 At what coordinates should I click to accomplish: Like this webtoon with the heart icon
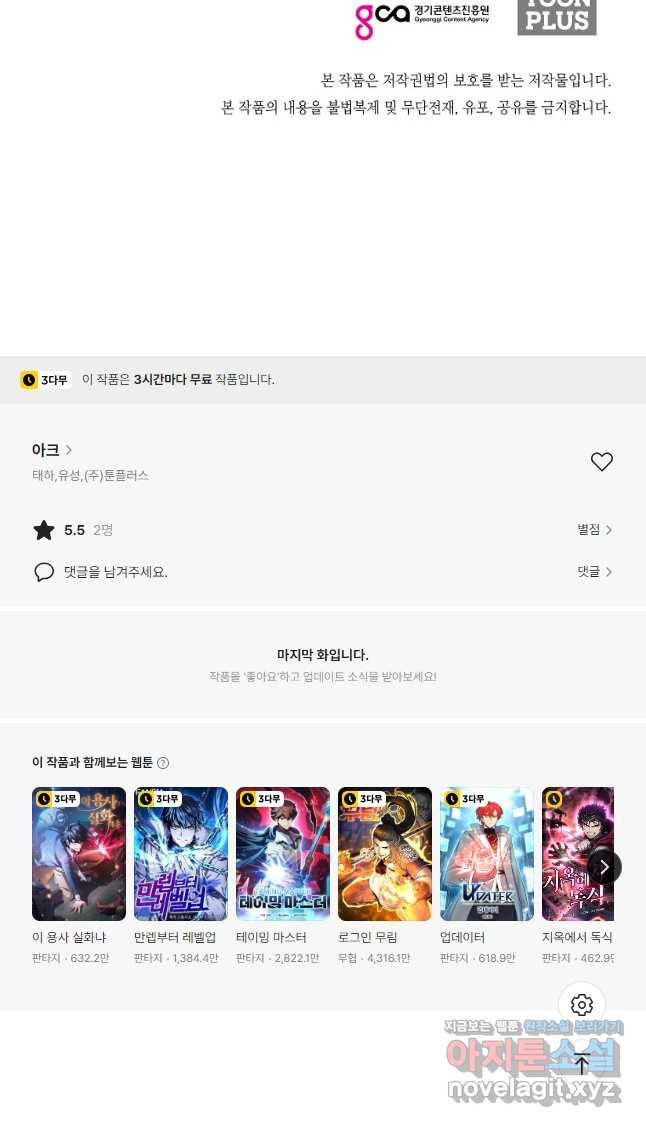(x=601, y=462)
